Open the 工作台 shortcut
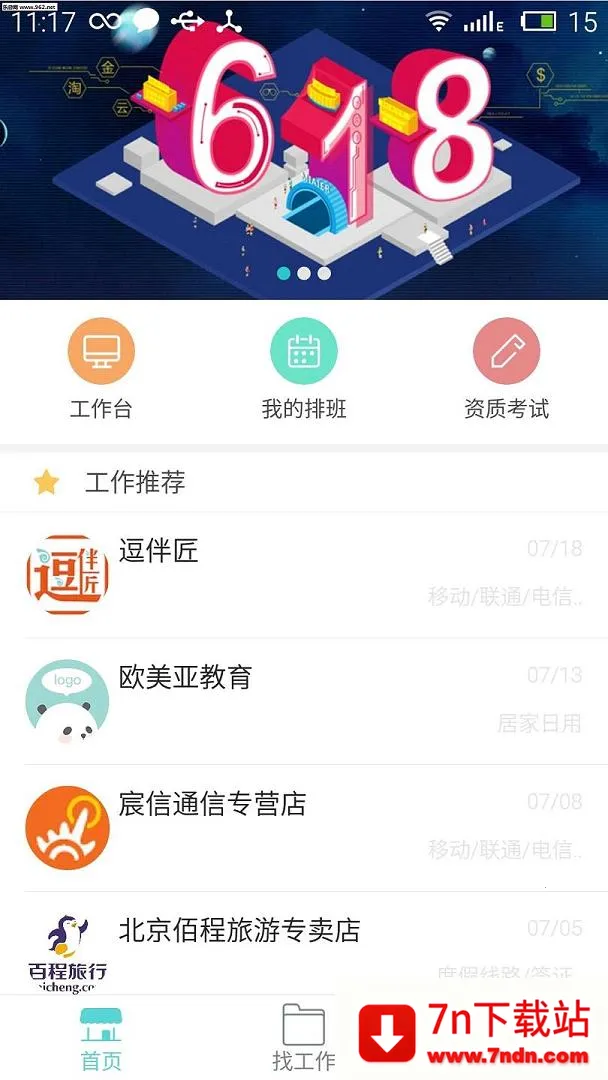 pos(101,369)
